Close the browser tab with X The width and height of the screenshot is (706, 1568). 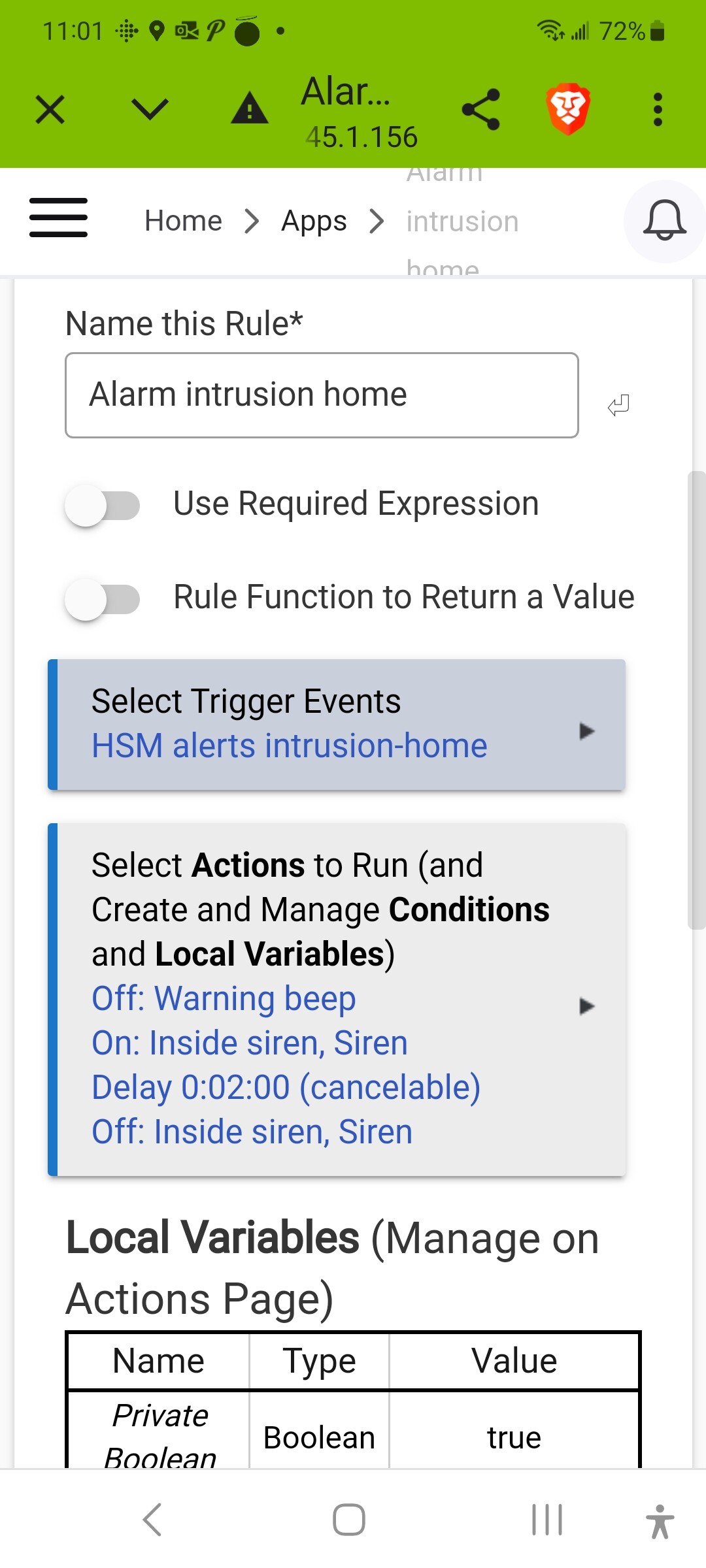(50, 109)
